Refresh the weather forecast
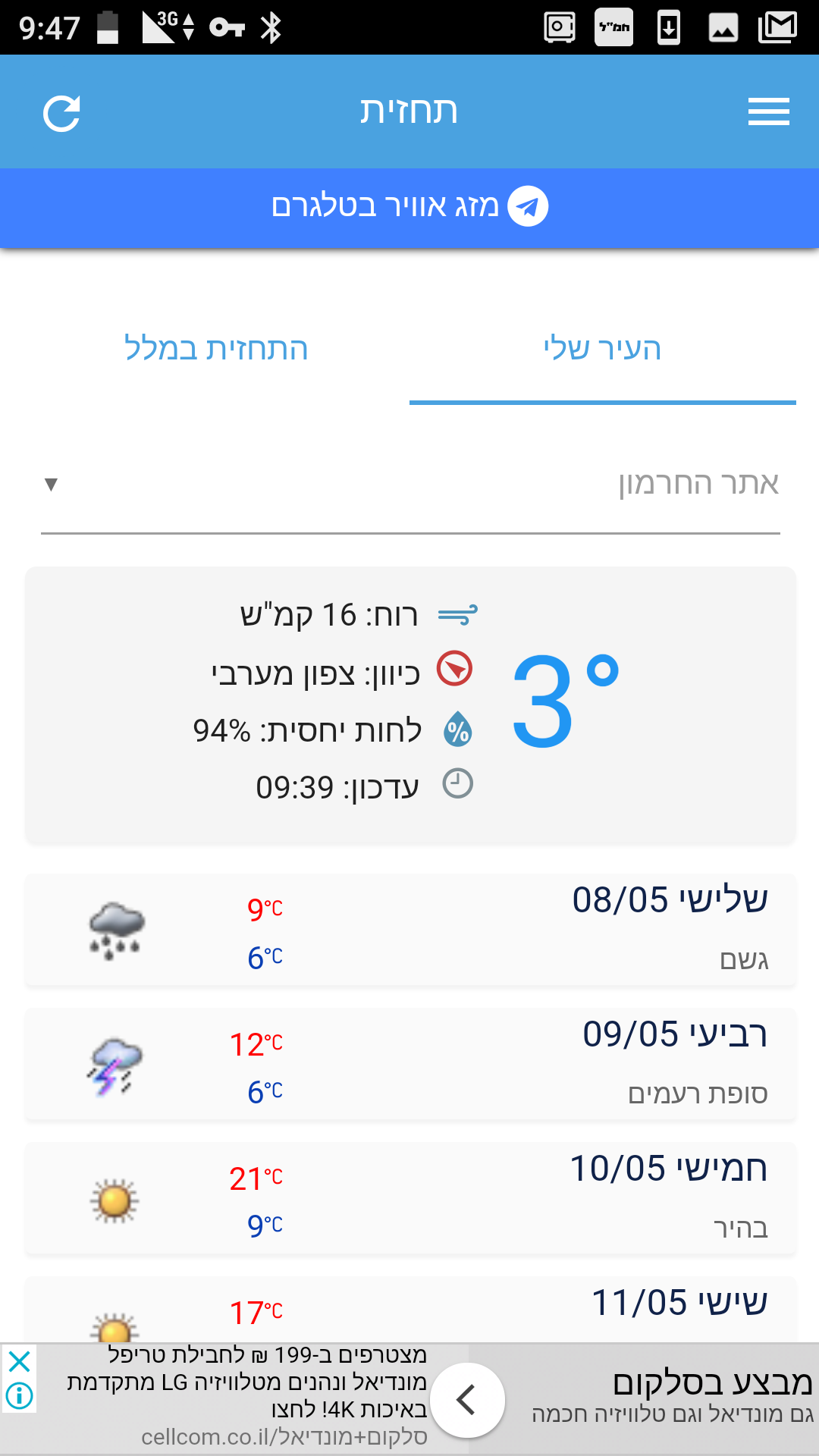This screenshot has width=819, height=1456. coord(61,114)
